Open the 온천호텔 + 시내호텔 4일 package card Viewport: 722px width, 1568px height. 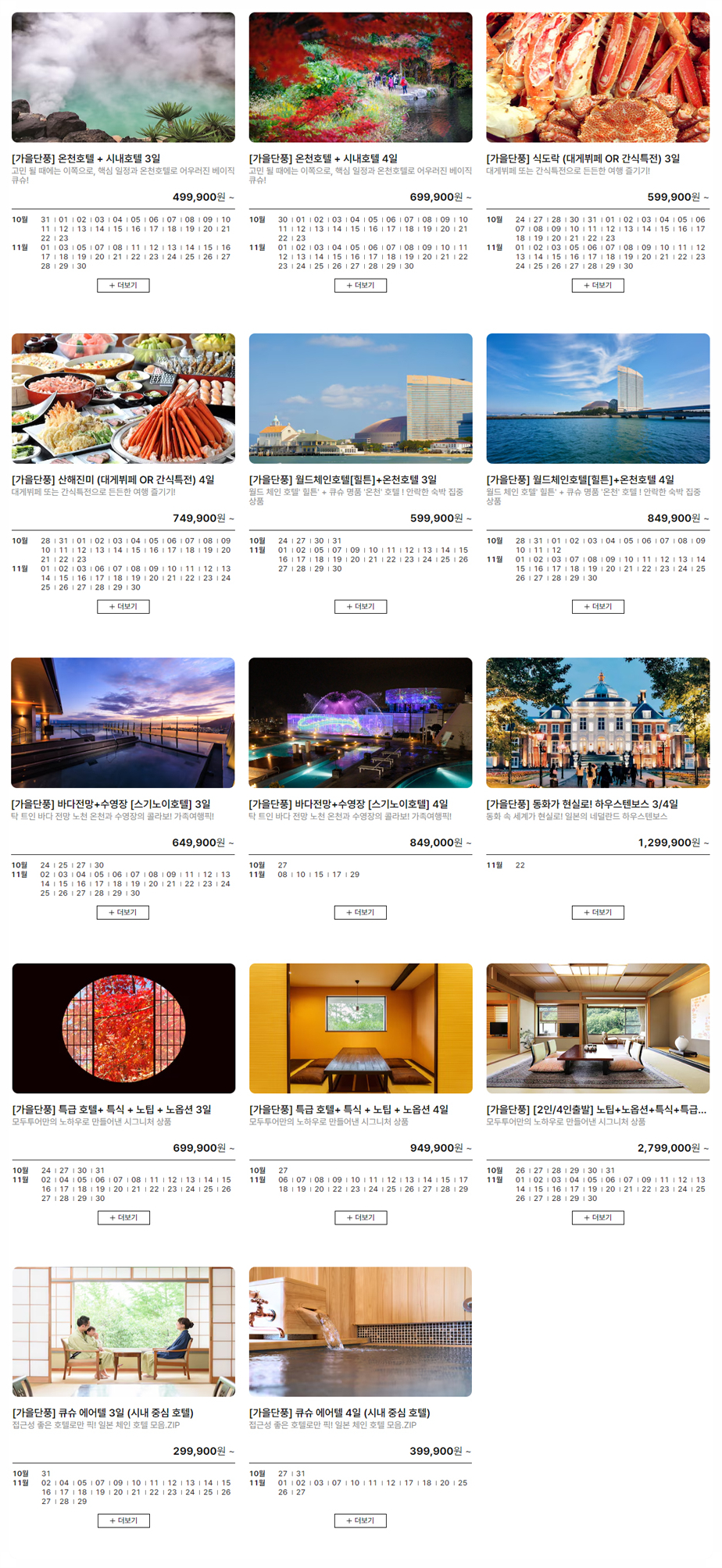point(323,159)
